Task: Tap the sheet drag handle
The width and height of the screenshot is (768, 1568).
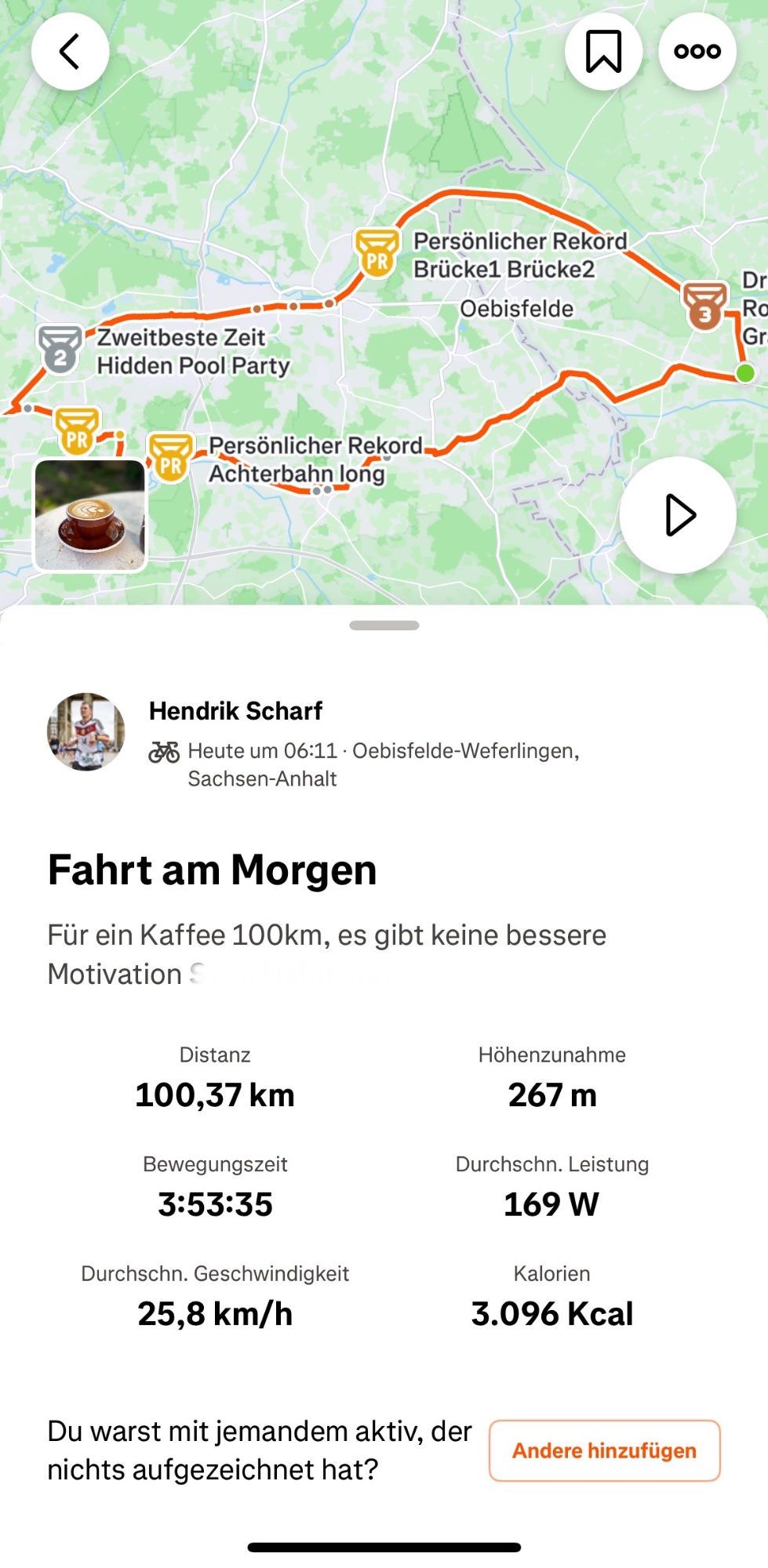Action: point(384,626)
